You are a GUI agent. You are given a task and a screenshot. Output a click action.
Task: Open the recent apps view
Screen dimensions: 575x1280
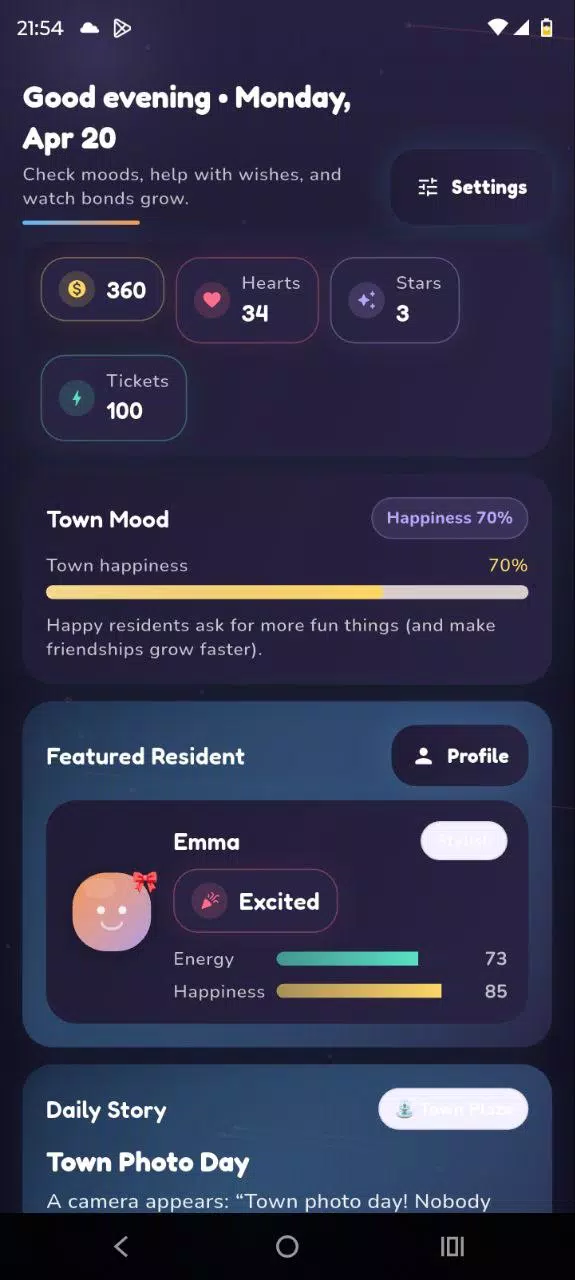point(452,1246)
